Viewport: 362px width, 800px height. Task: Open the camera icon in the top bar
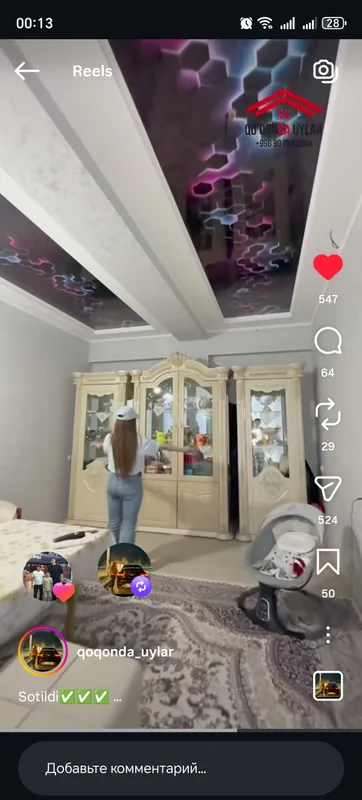point(325,71)
